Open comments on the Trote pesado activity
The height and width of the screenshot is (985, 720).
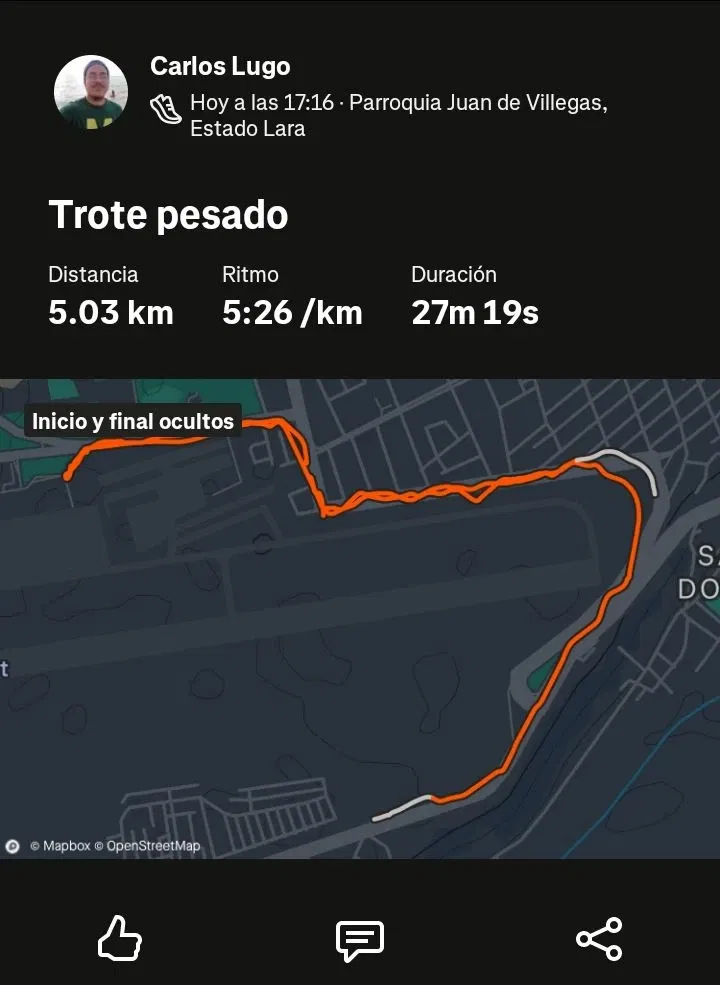point(359,940)
